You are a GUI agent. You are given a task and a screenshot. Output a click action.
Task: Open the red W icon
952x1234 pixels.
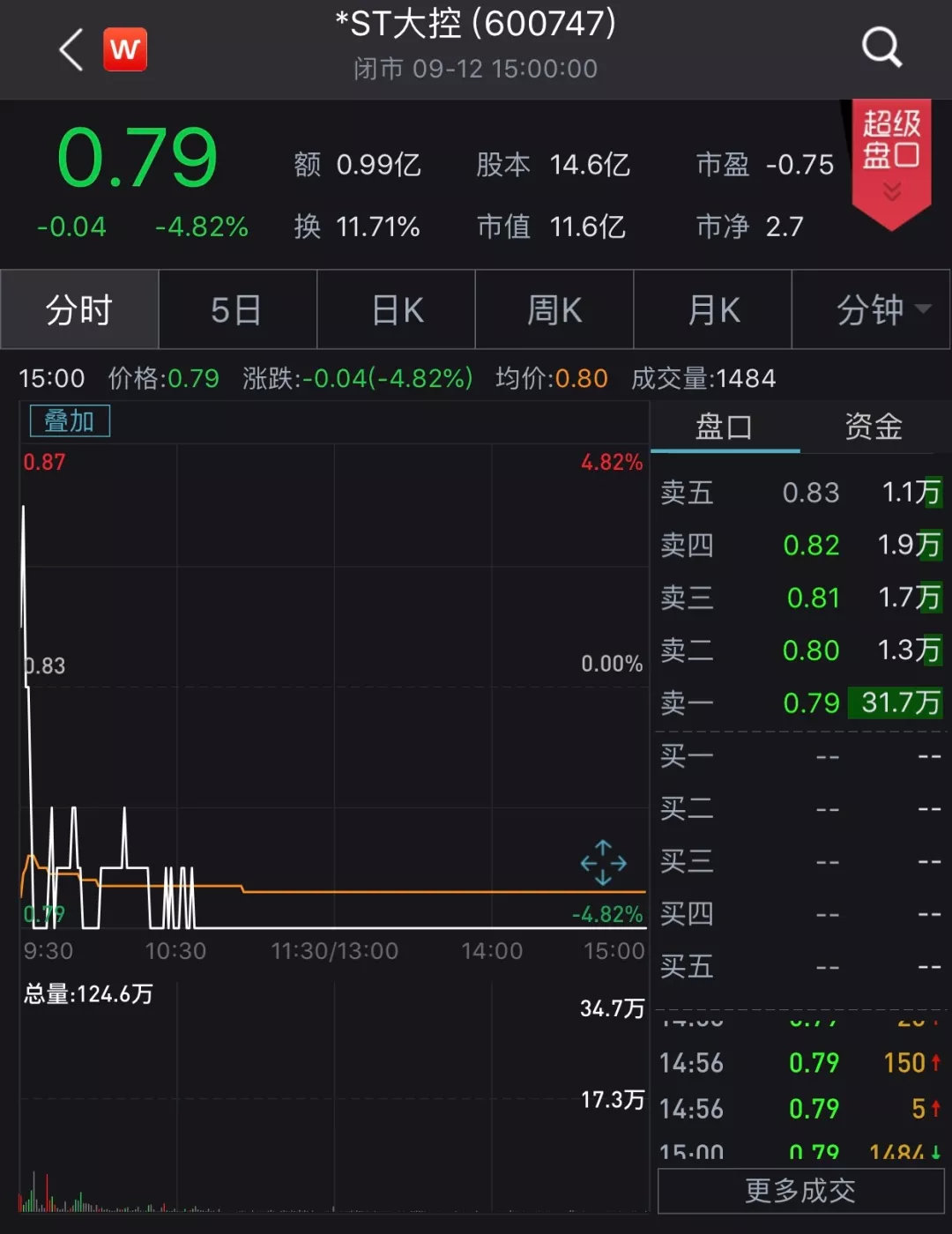[125, 49]
